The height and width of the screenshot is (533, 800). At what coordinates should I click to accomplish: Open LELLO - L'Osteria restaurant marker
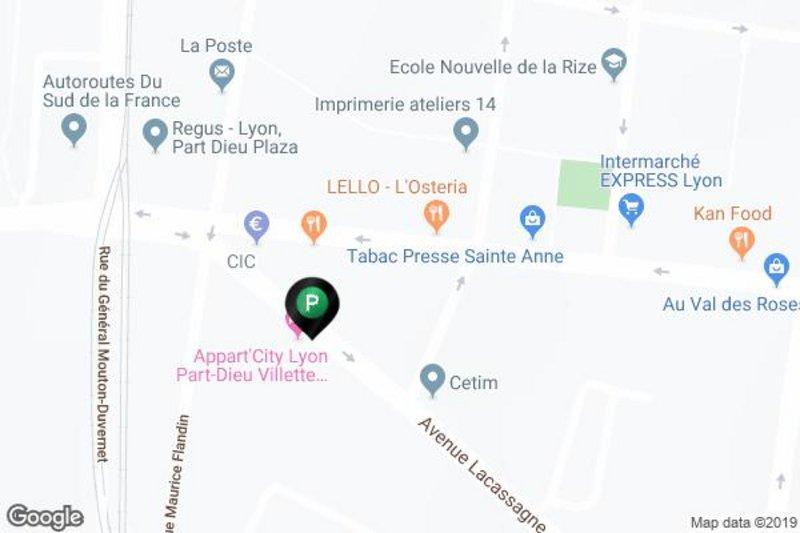click(436, 212)
